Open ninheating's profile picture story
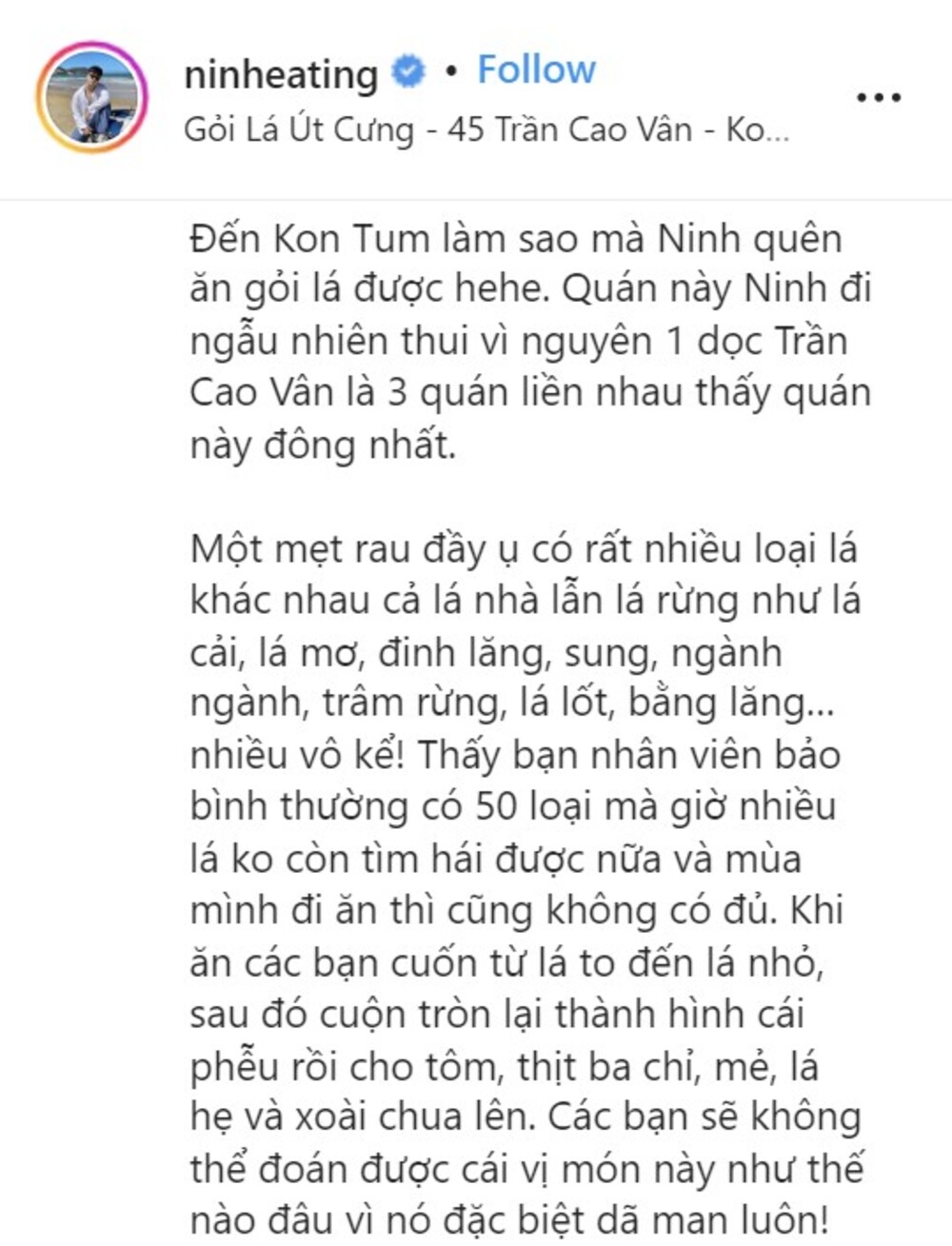The width and height of the screenshot is (952, 1246). pyautogui.click(x=92, y=97)
